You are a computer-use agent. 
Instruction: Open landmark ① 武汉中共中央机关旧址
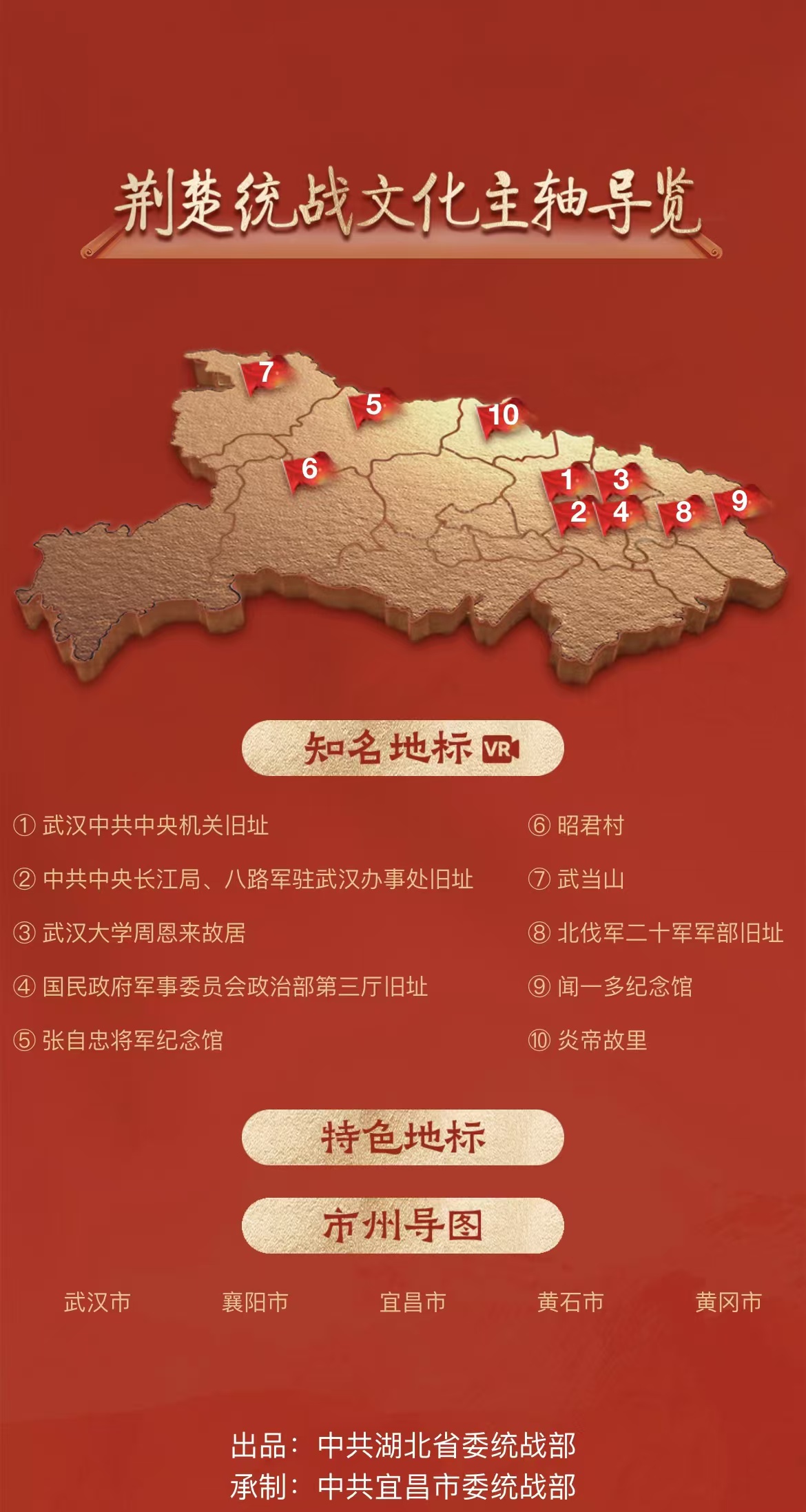141,826
